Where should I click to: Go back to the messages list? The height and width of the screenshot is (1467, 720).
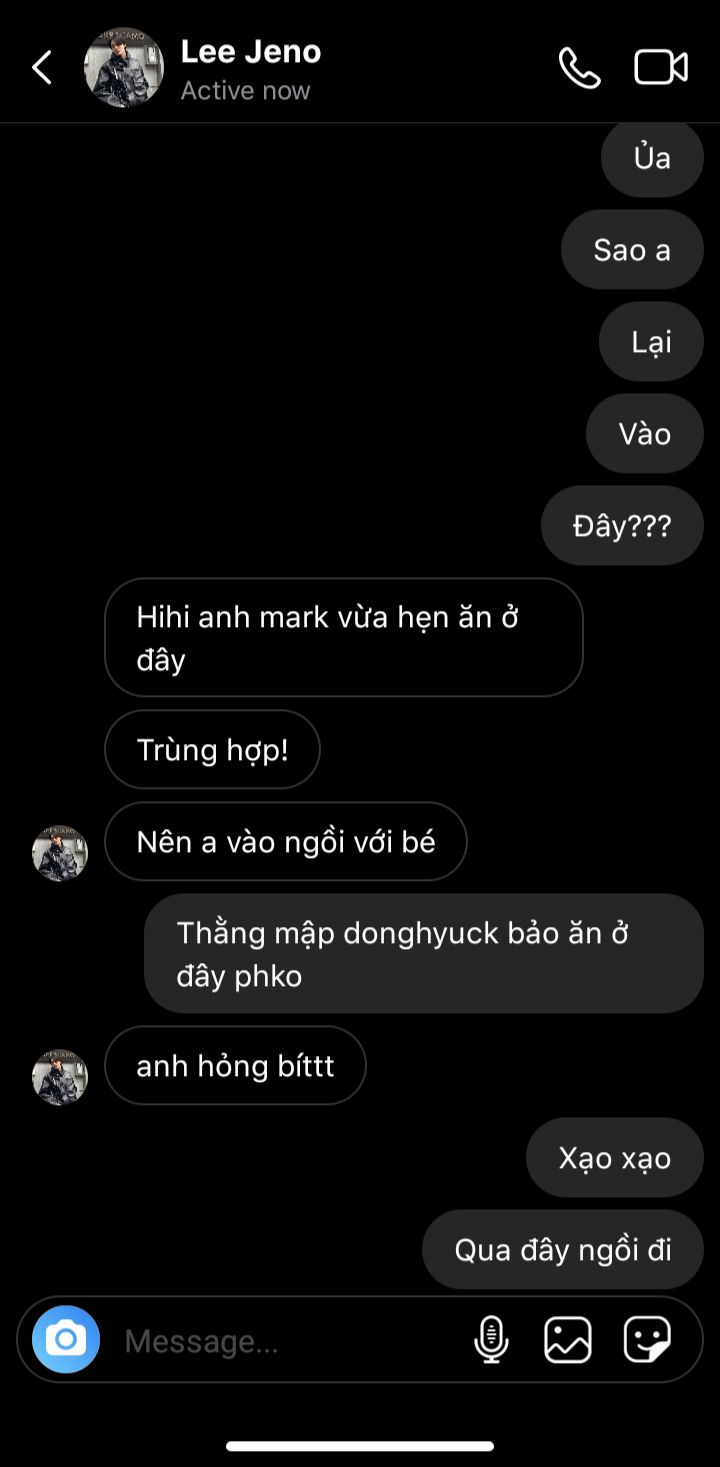click(x=41, y=68)
